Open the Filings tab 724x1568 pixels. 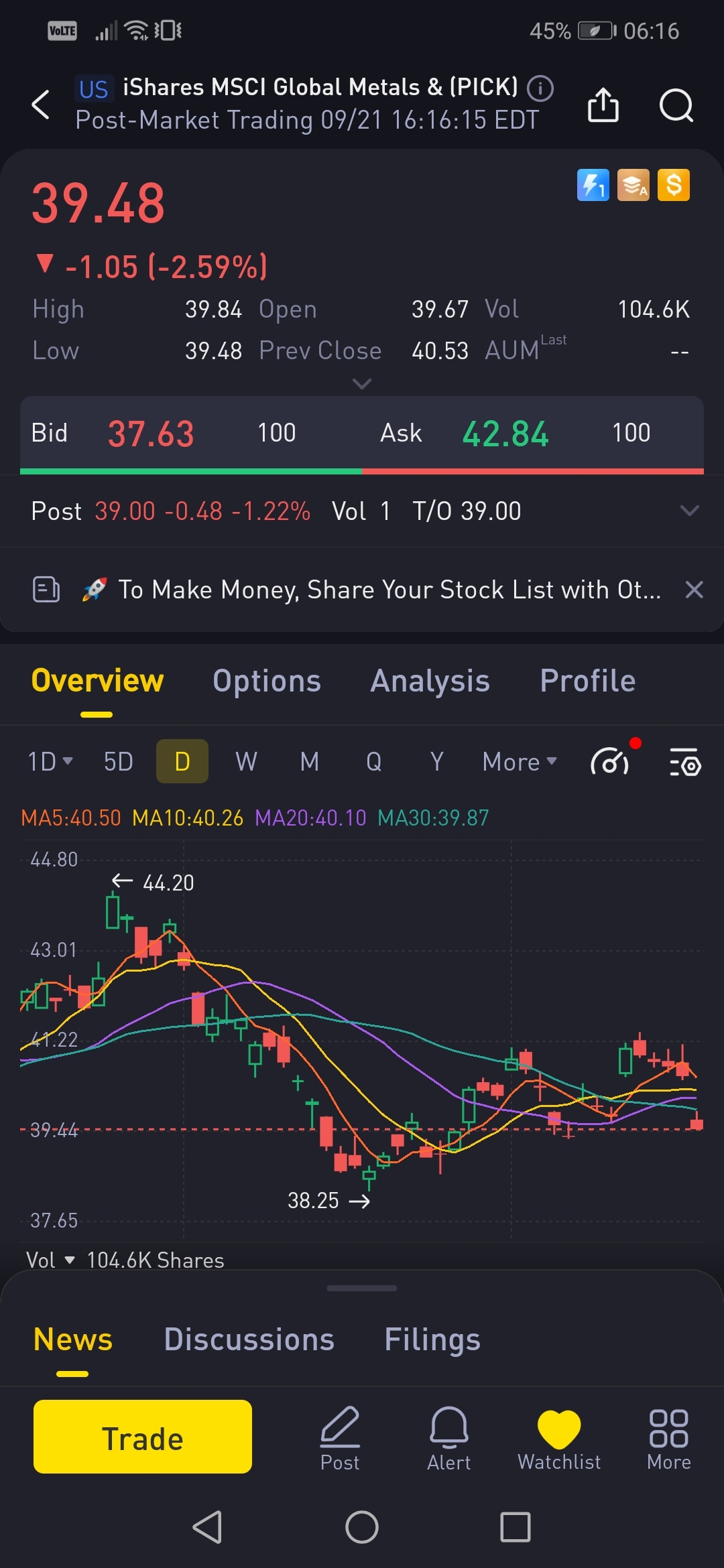click(432, 1340)
